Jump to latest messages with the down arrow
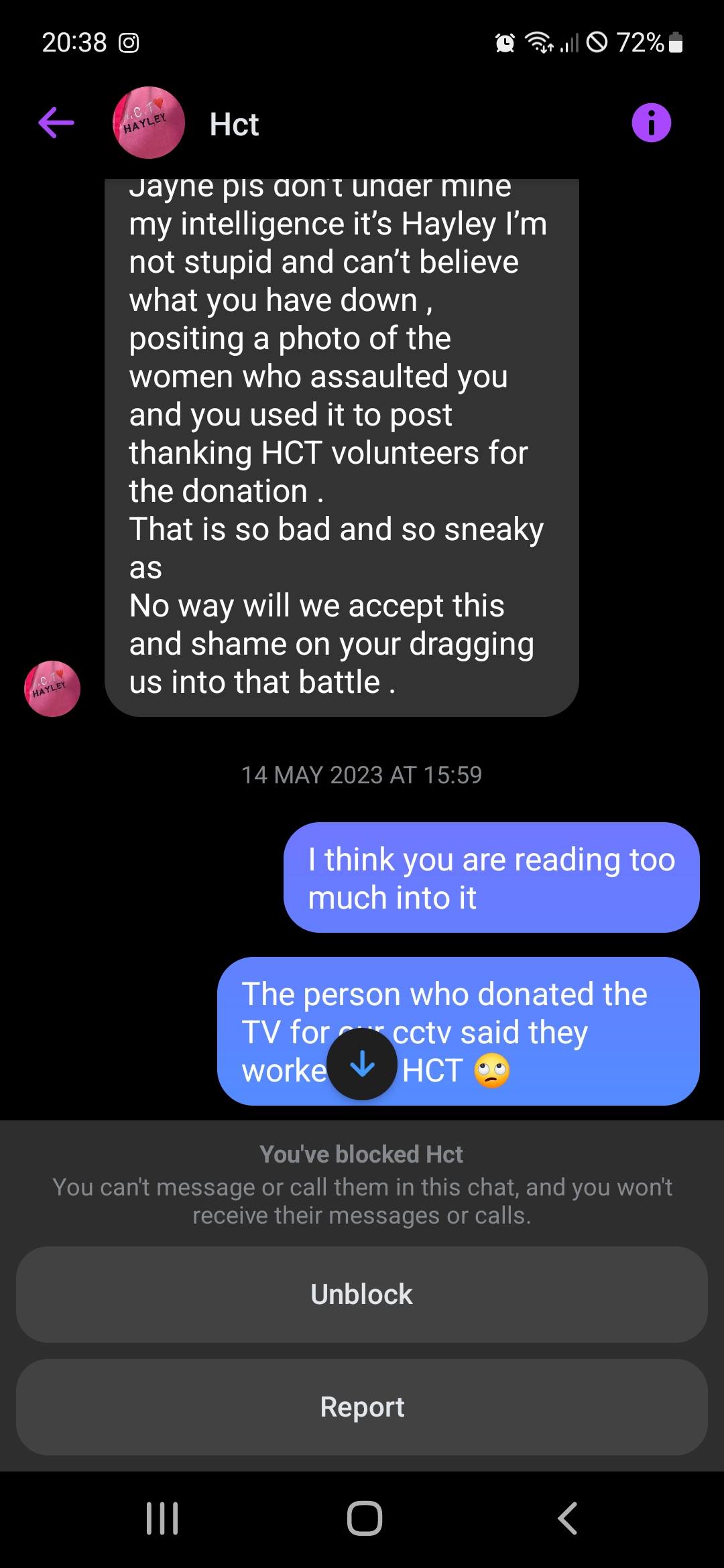The width and height of the screenshot is (724, 1568). (x=362, y=1064)
